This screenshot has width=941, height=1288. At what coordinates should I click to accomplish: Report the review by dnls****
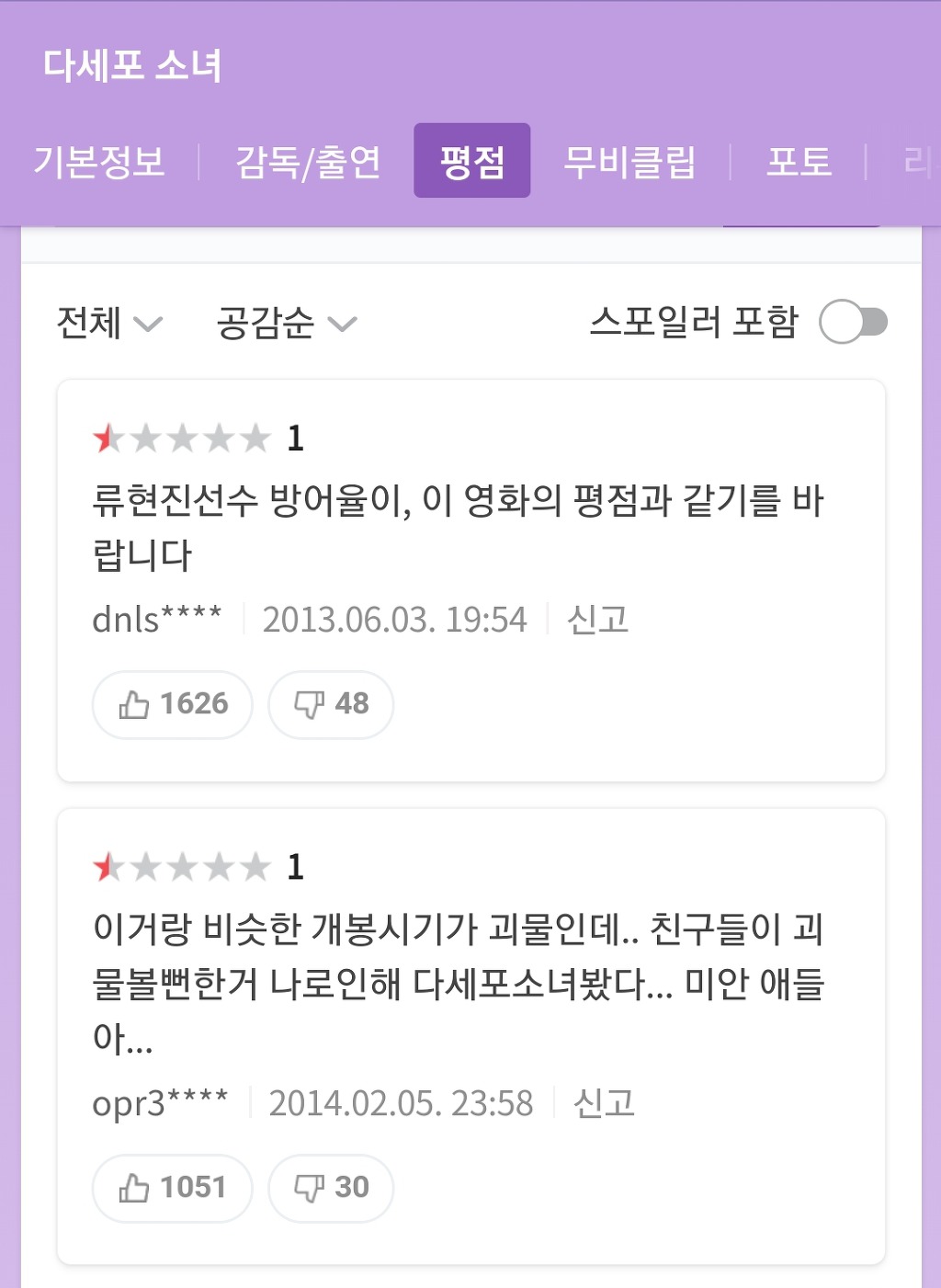tap(597, 619)
